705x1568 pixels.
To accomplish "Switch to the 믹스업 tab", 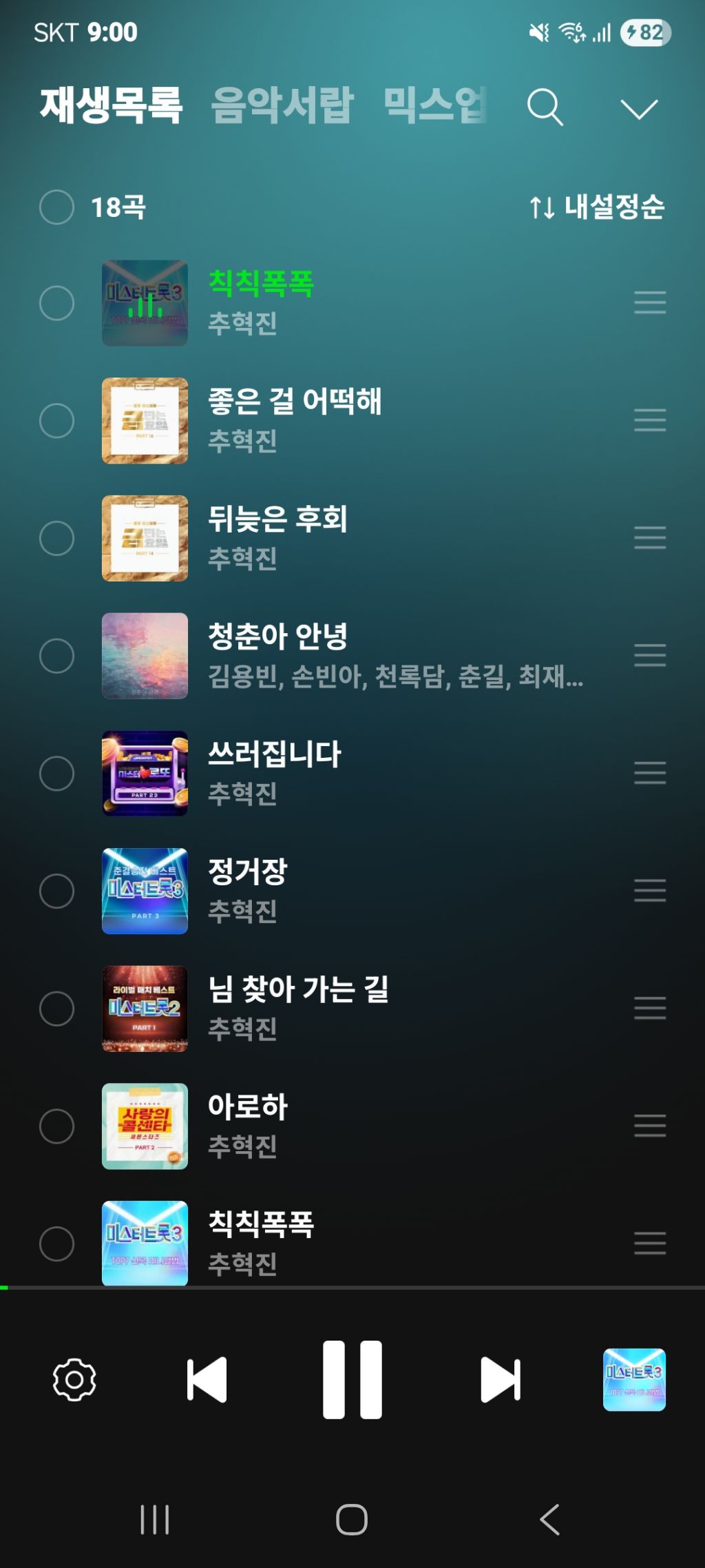I will pyautogui.click(x=434, y=106).
